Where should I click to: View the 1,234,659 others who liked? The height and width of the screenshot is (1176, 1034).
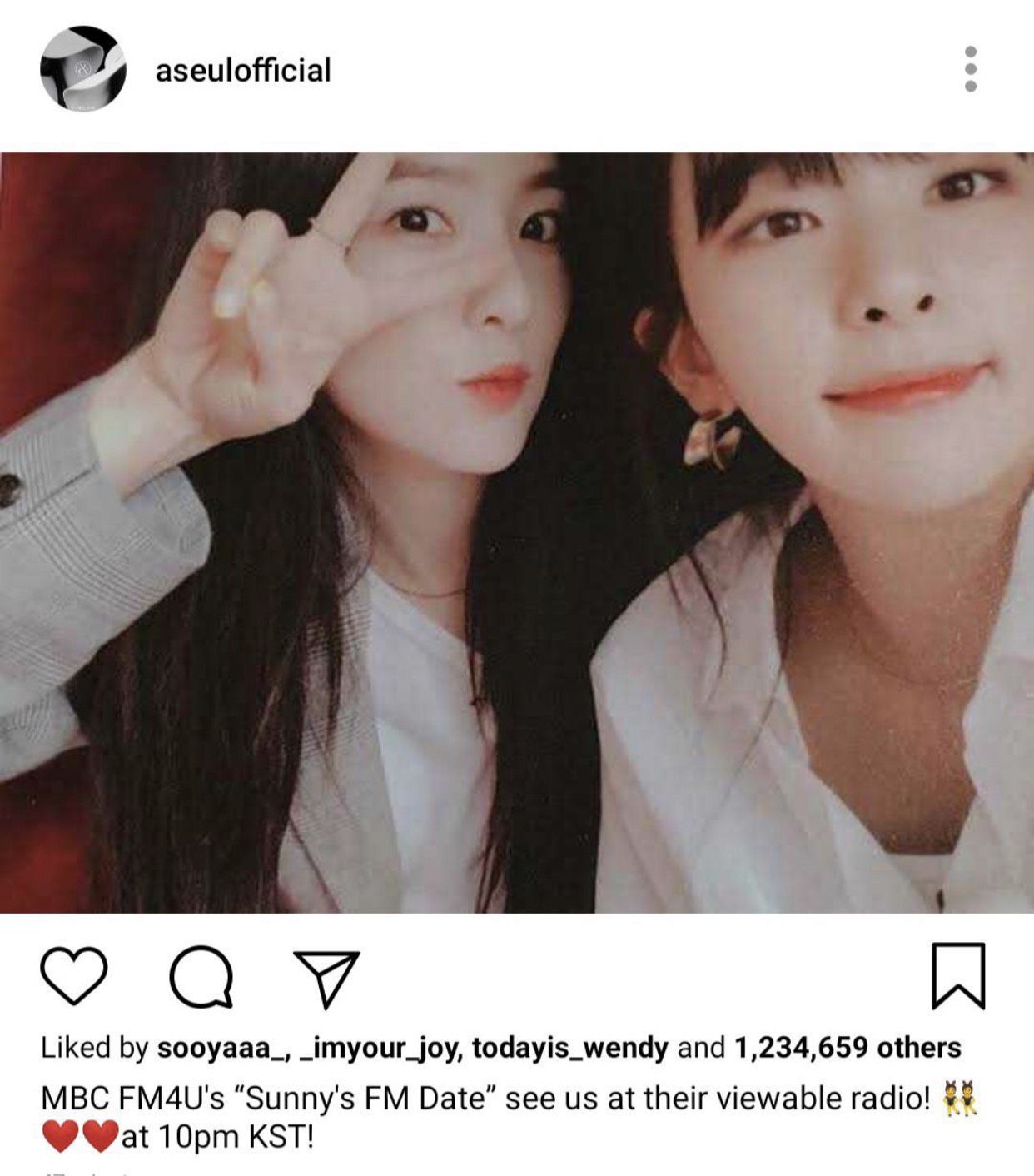[847, 1048]
